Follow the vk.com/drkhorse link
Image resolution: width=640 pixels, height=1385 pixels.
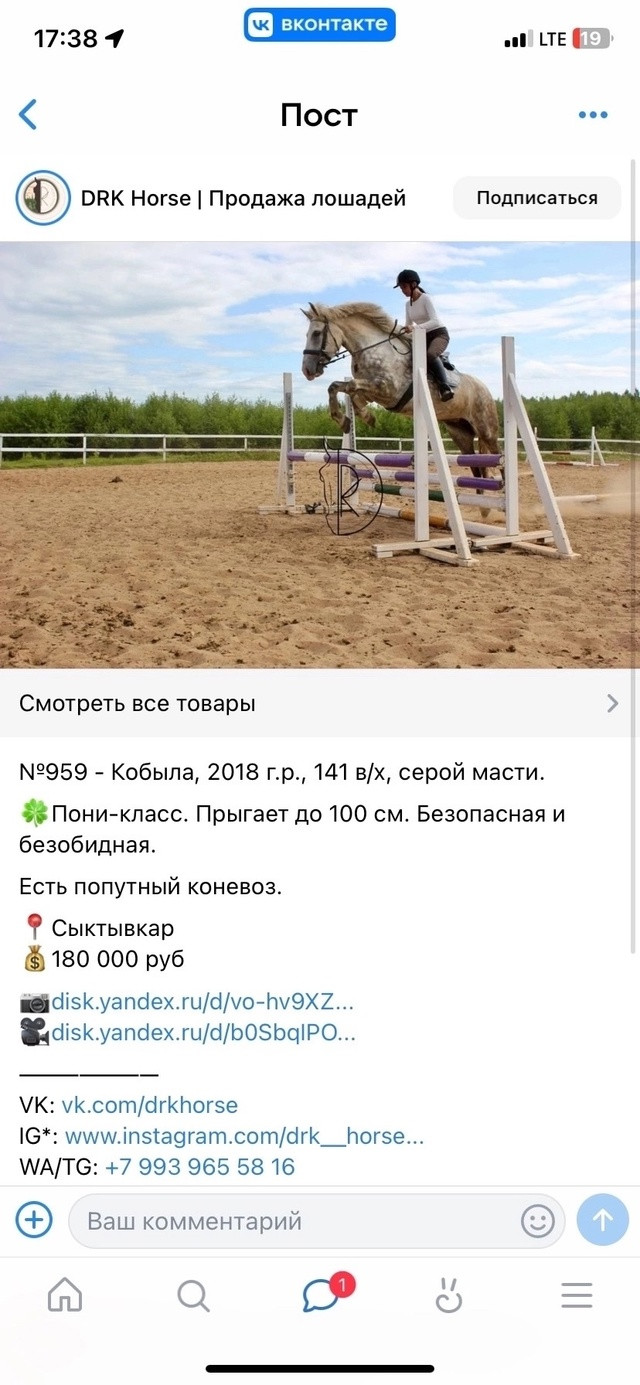click(x=150, y=1105)
